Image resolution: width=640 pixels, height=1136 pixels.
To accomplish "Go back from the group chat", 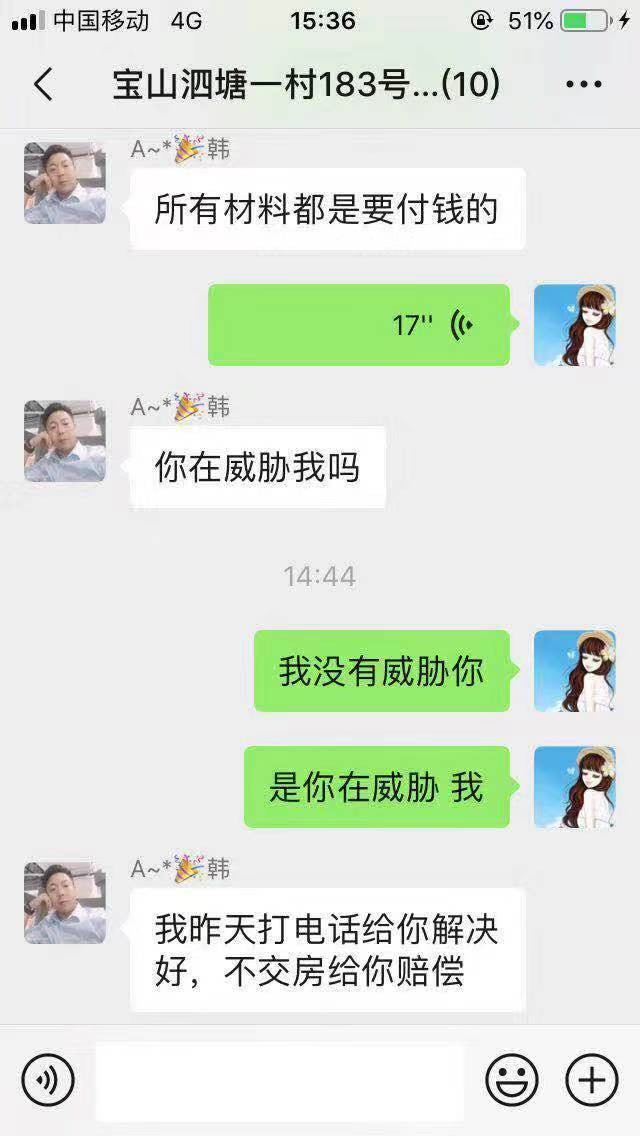I will (x=43, y=85).
